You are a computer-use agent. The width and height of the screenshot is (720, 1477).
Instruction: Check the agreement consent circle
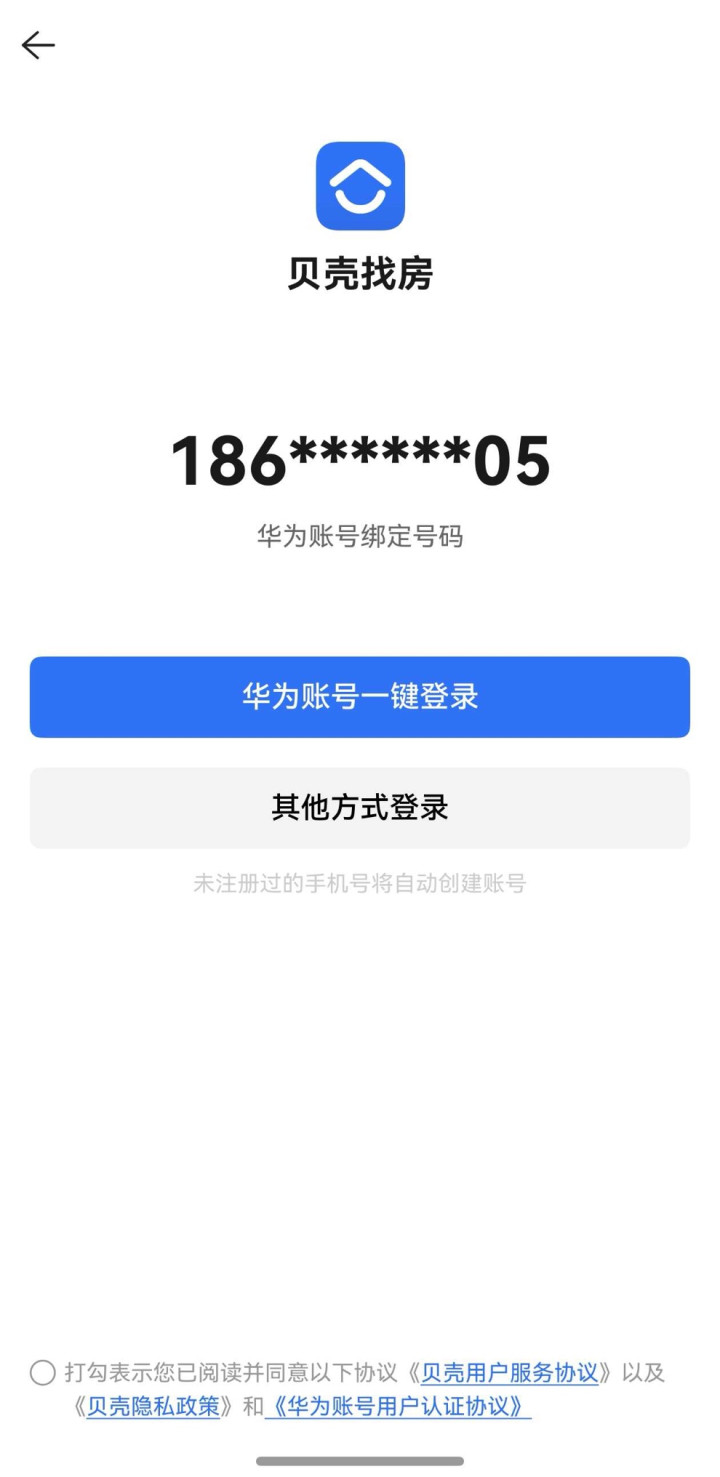click(x=43, y=1372)
